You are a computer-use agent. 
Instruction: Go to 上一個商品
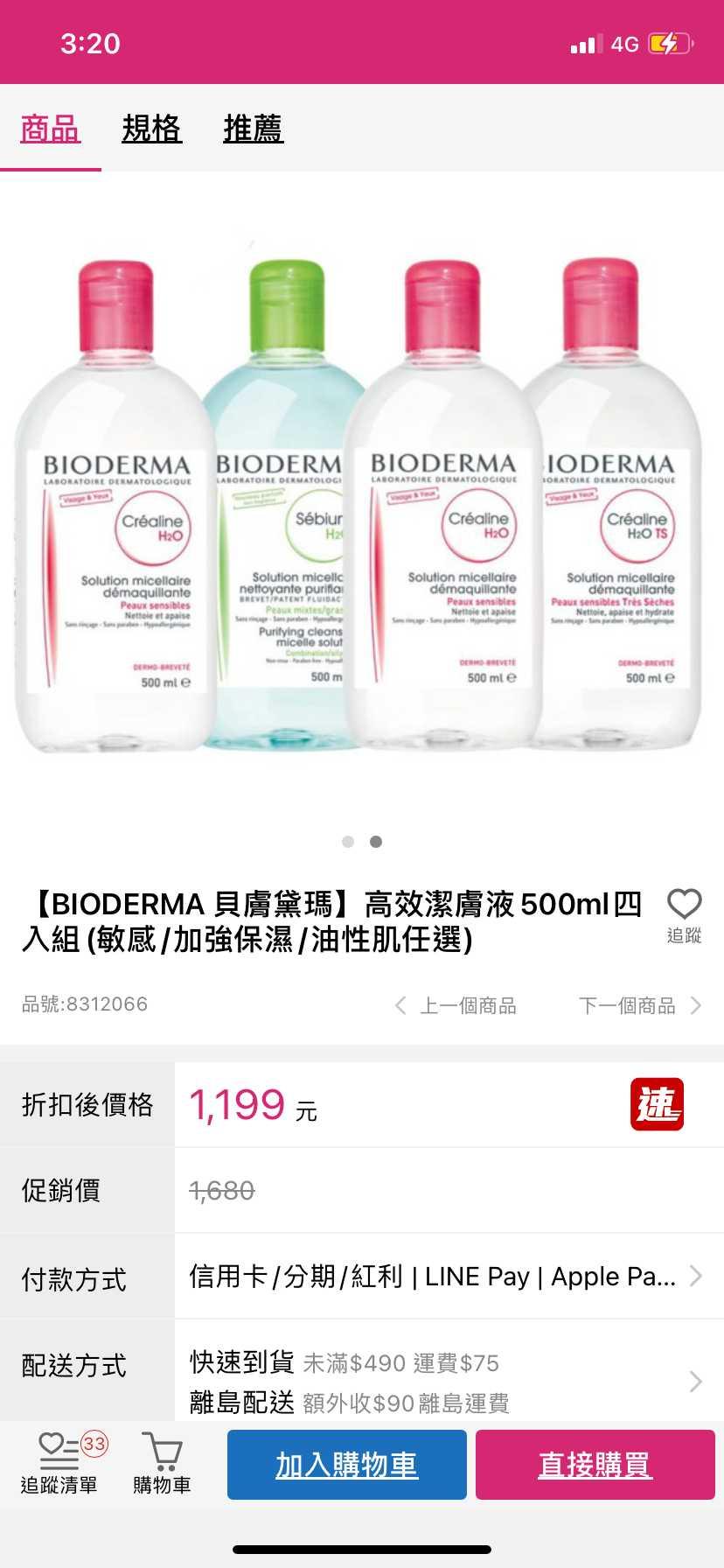tap(456, 1005)
